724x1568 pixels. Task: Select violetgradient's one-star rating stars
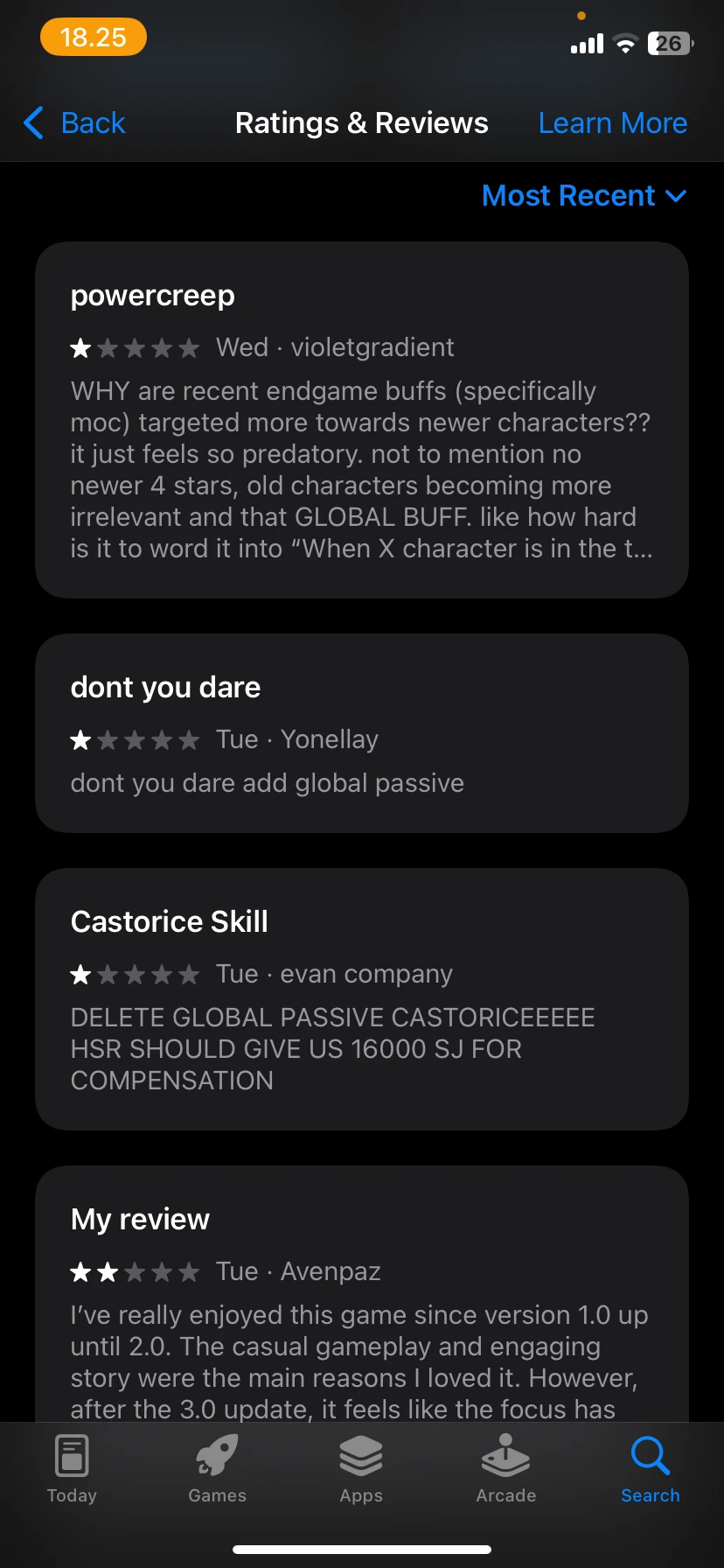tap(136, 347)
